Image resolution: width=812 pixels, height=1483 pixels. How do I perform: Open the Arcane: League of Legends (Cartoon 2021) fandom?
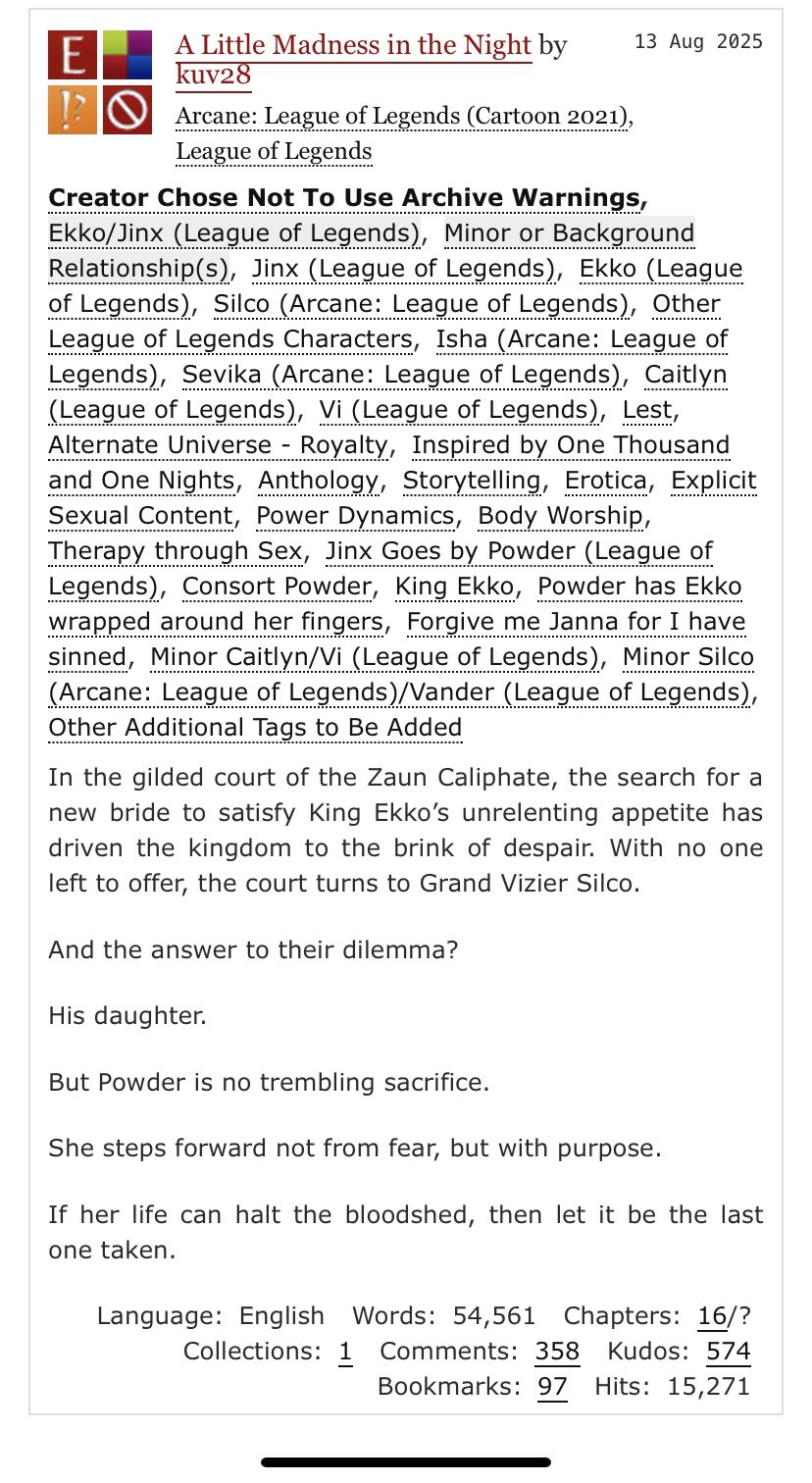click(402, 117)
